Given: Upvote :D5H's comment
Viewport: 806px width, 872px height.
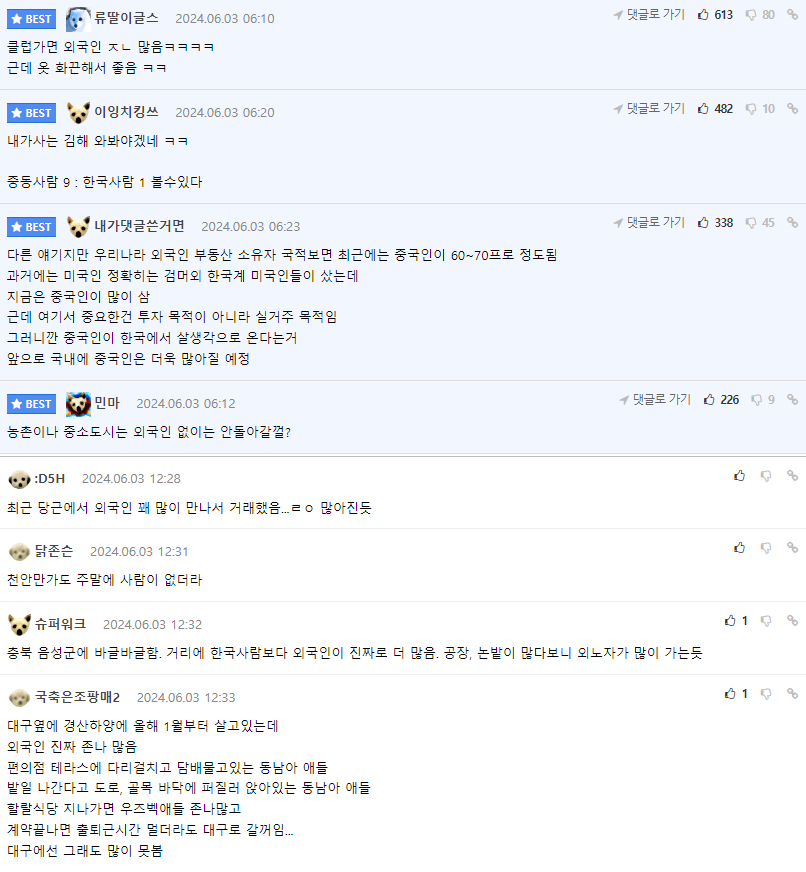Looking at the screenshot, I should click(x=739, y=476).
